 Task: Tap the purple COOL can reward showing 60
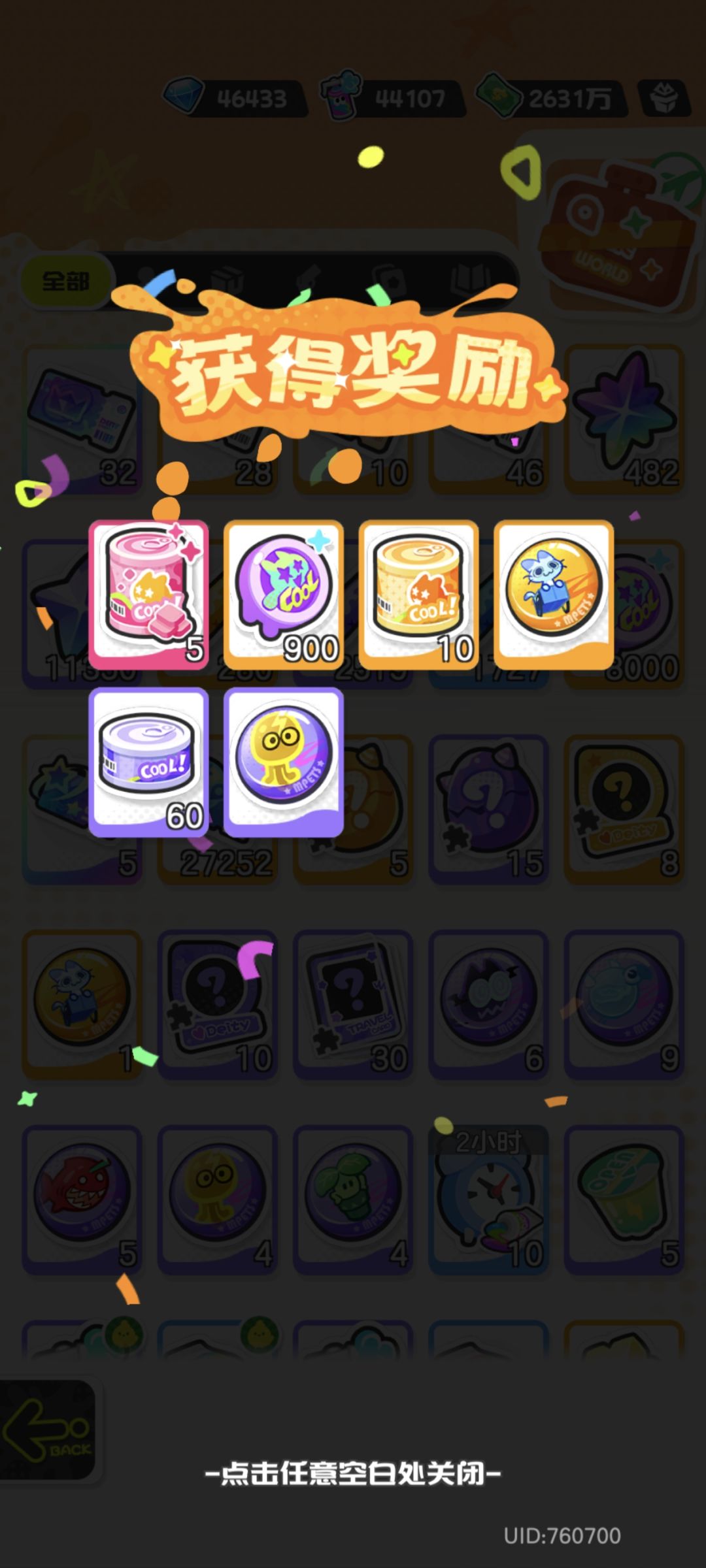pos(148,762)
